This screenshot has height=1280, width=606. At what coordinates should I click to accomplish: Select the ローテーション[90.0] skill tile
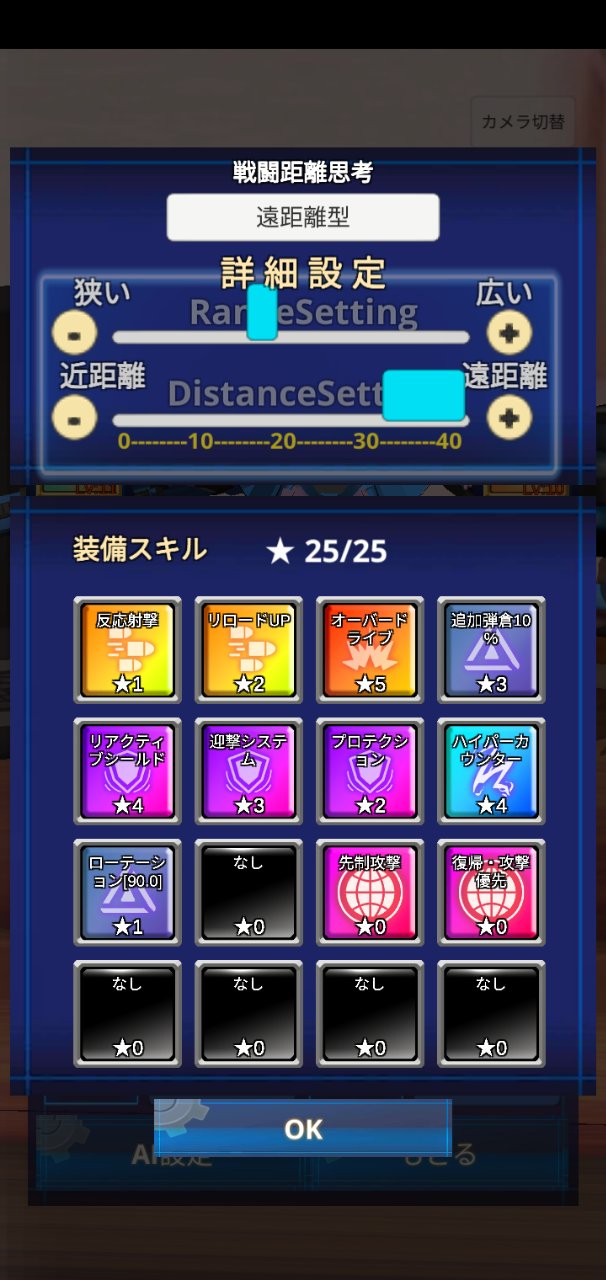127,892
